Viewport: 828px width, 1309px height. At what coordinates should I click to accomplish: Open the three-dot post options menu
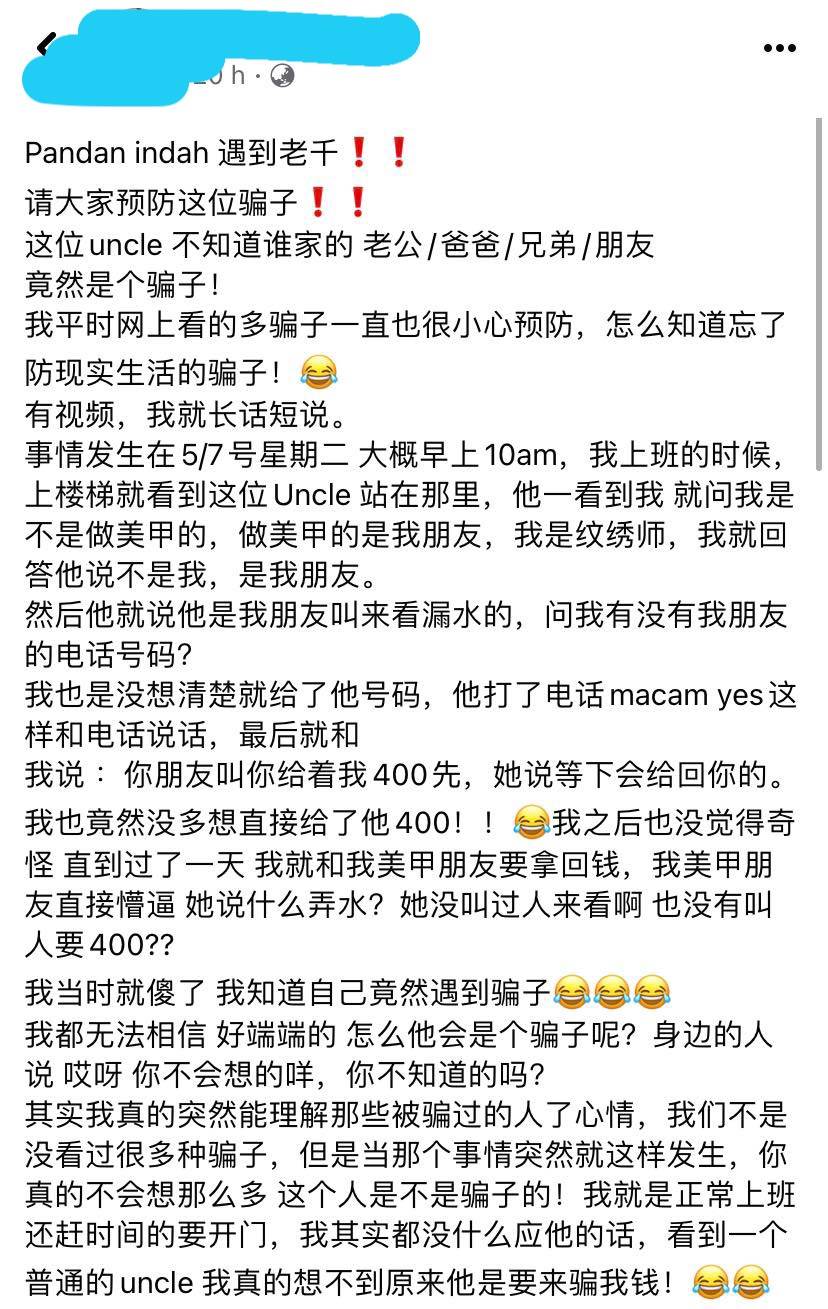[779, 48]
